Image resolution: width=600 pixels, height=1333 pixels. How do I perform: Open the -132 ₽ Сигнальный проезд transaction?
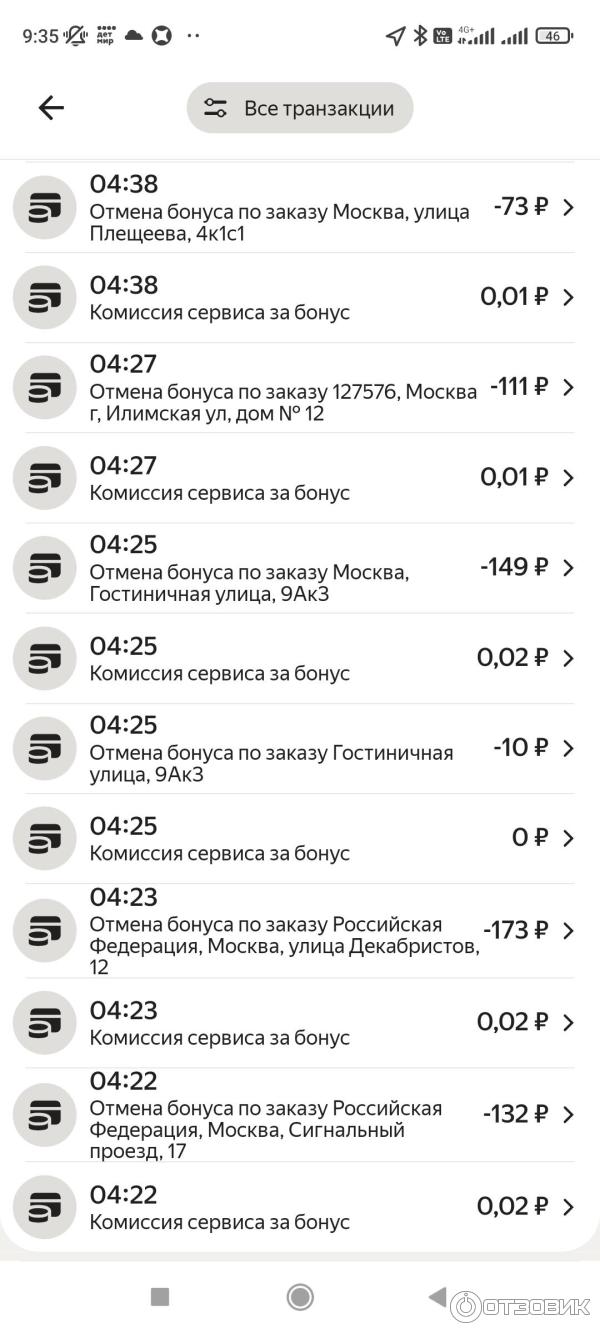(300, 1115)
